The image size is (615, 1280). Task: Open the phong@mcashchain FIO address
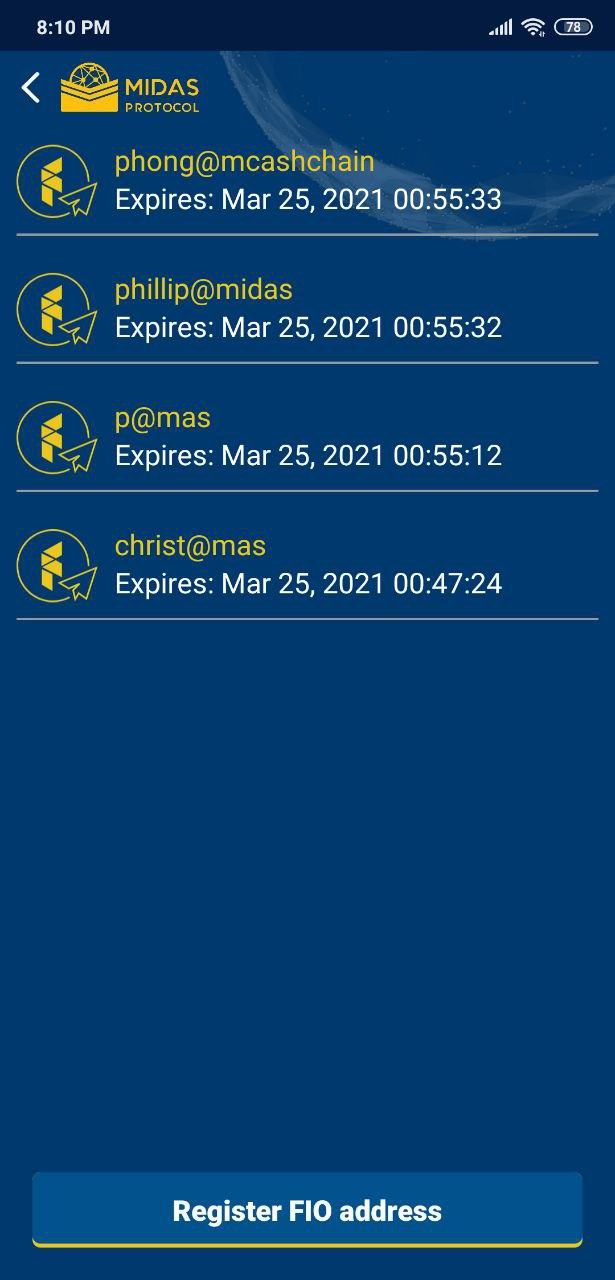(307, 180)
